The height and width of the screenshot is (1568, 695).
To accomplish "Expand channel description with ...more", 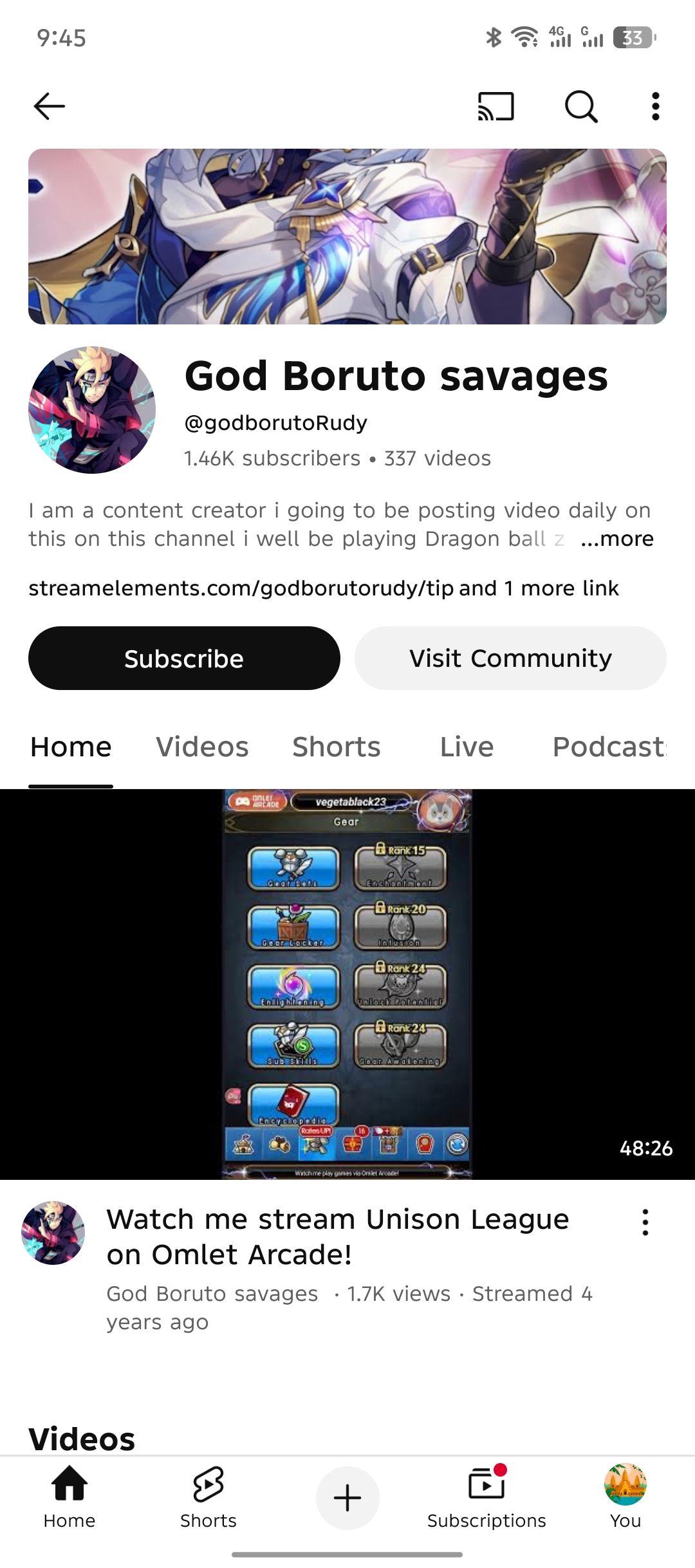I will 616,539.
